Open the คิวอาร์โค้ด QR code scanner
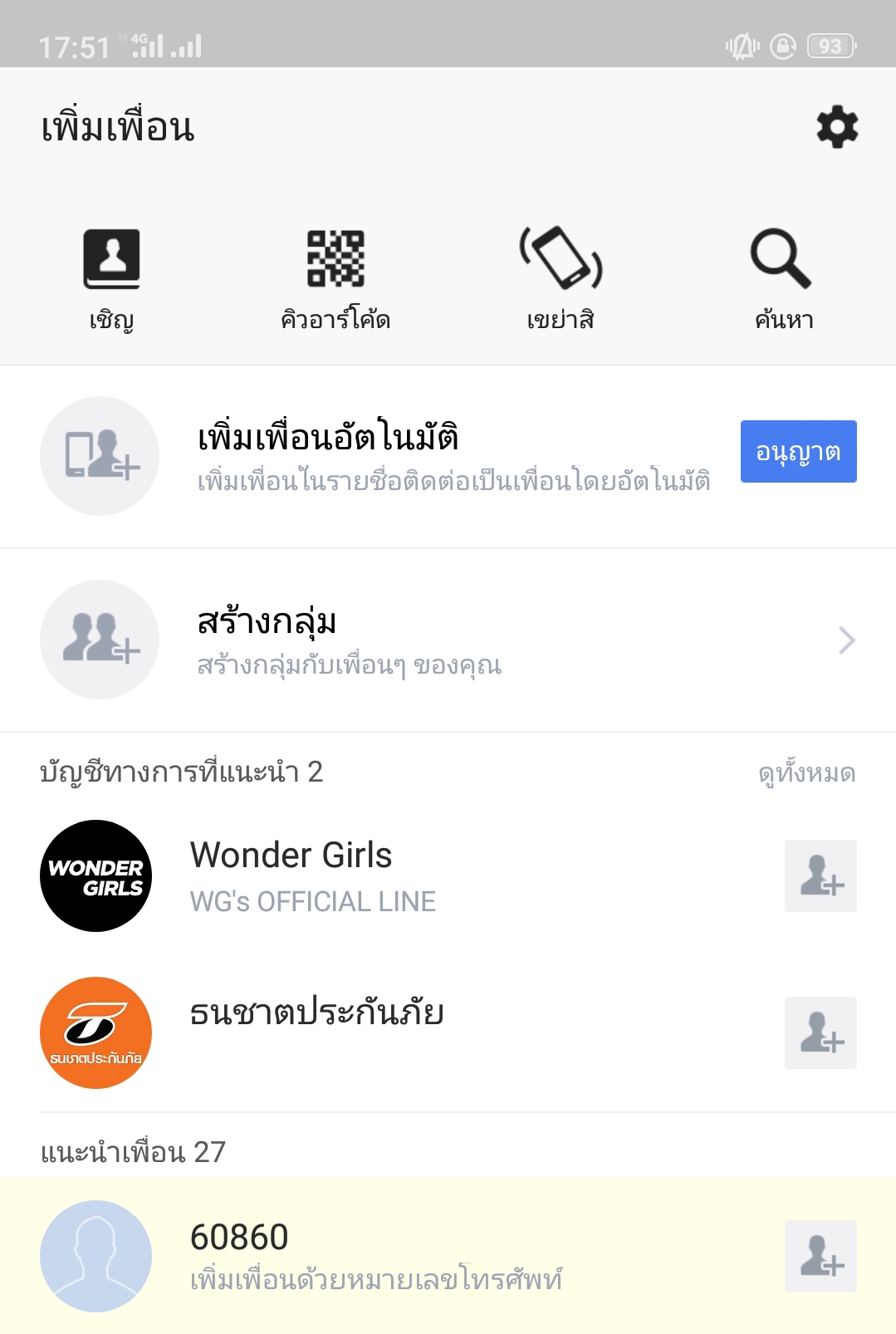The image size is (896, 1334). pyautogui.click(x=335, y=278)
